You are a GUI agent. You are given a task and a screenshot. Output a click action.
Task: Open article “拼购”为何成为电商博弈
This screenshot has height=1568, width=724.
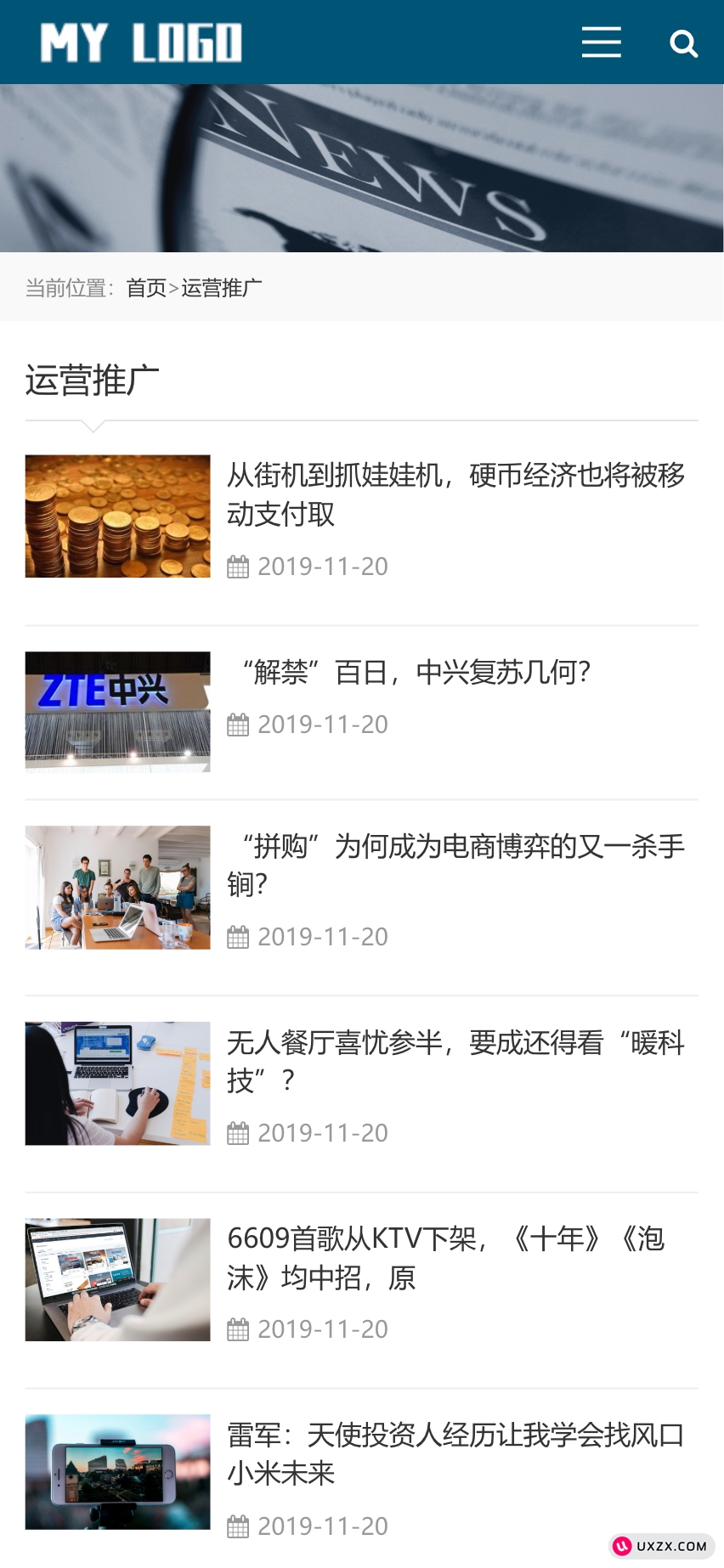[455, 865]
